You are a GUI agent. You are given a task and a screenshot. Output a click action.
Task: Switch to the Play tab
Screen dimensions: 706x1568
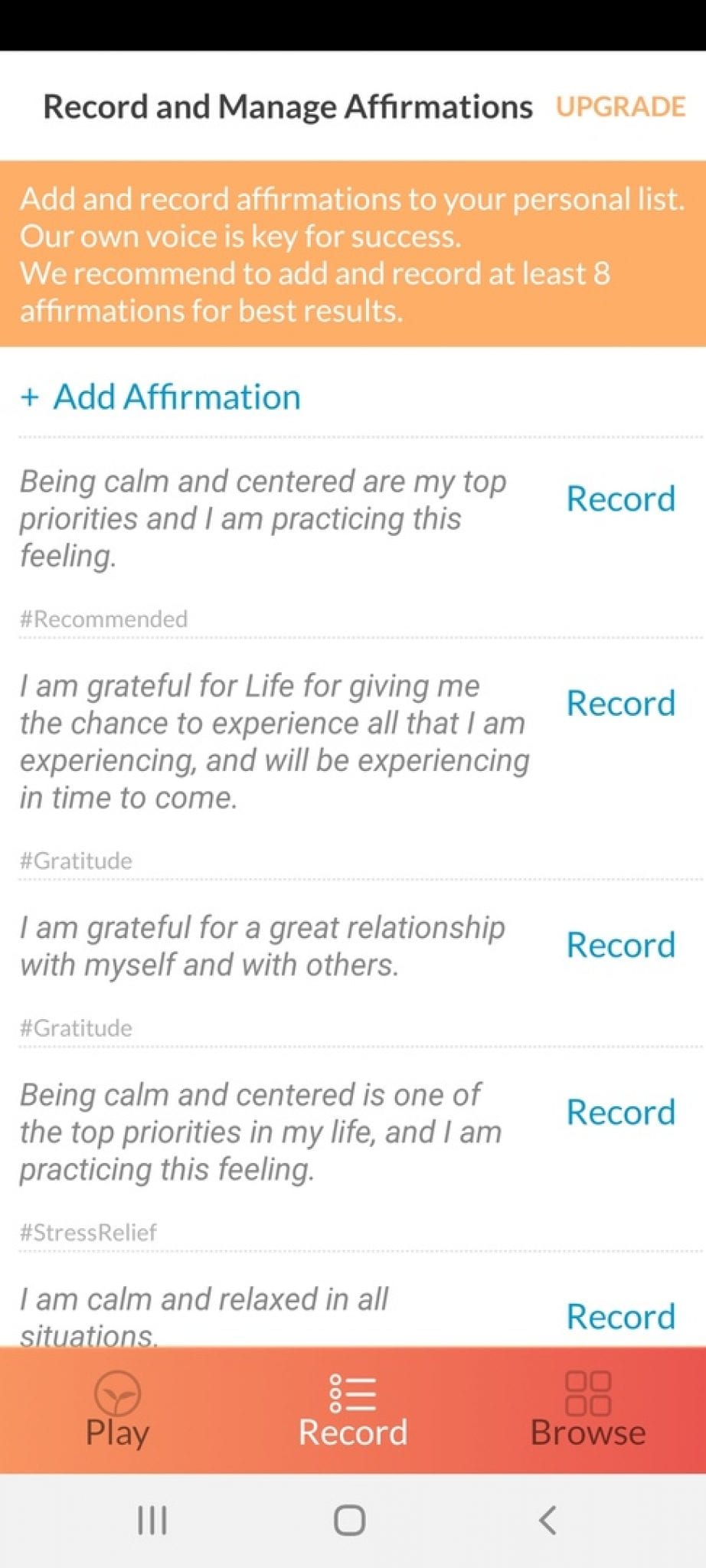[117, 1410]
